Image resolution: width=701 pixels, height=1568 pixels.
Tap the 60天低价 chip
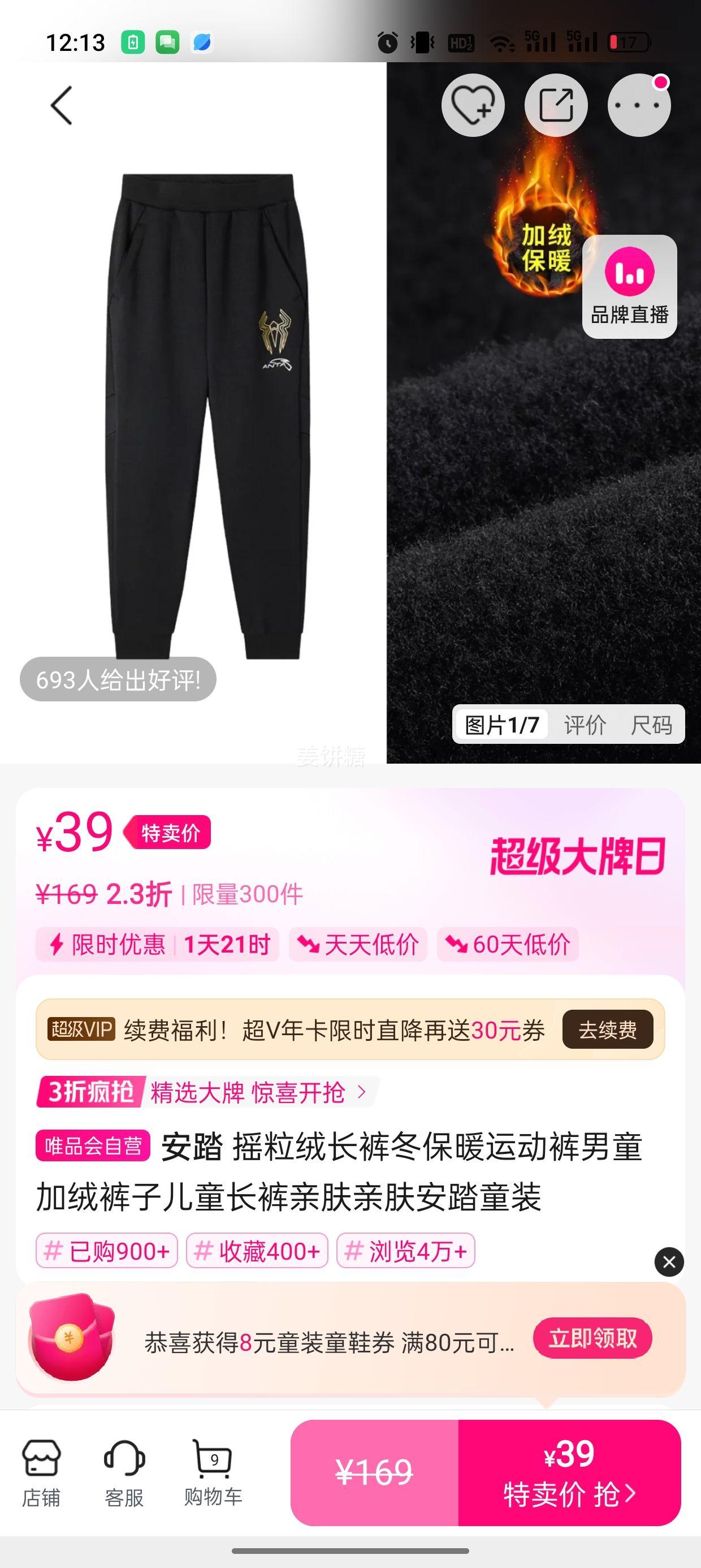pos(508,945)
